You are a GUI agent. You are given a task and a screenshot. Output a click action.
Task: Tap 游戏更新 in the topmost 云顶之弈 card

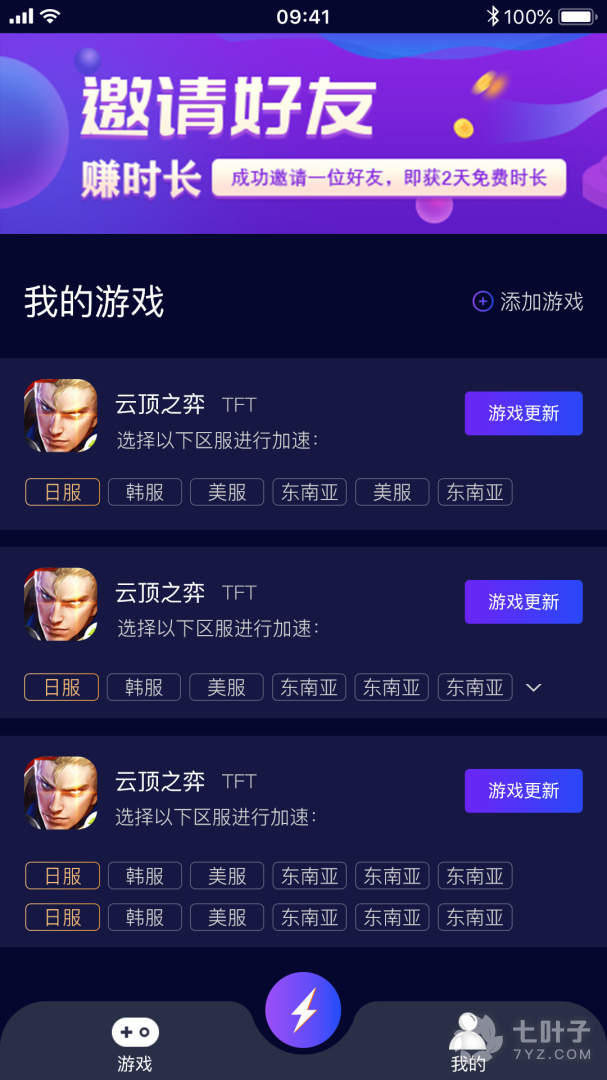pyautogui.click(x=524, y=413)
